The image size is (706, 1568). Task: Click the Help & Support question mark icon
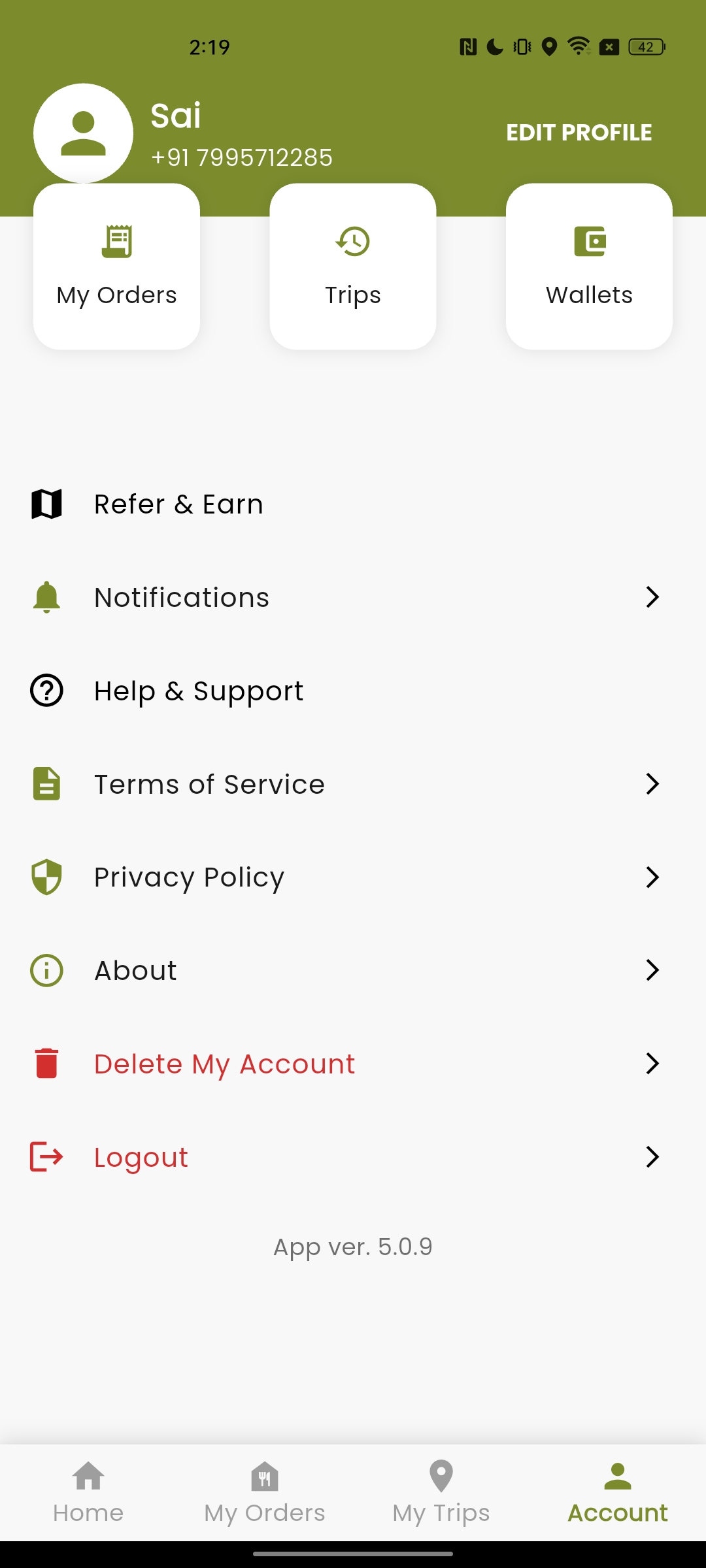46,690
